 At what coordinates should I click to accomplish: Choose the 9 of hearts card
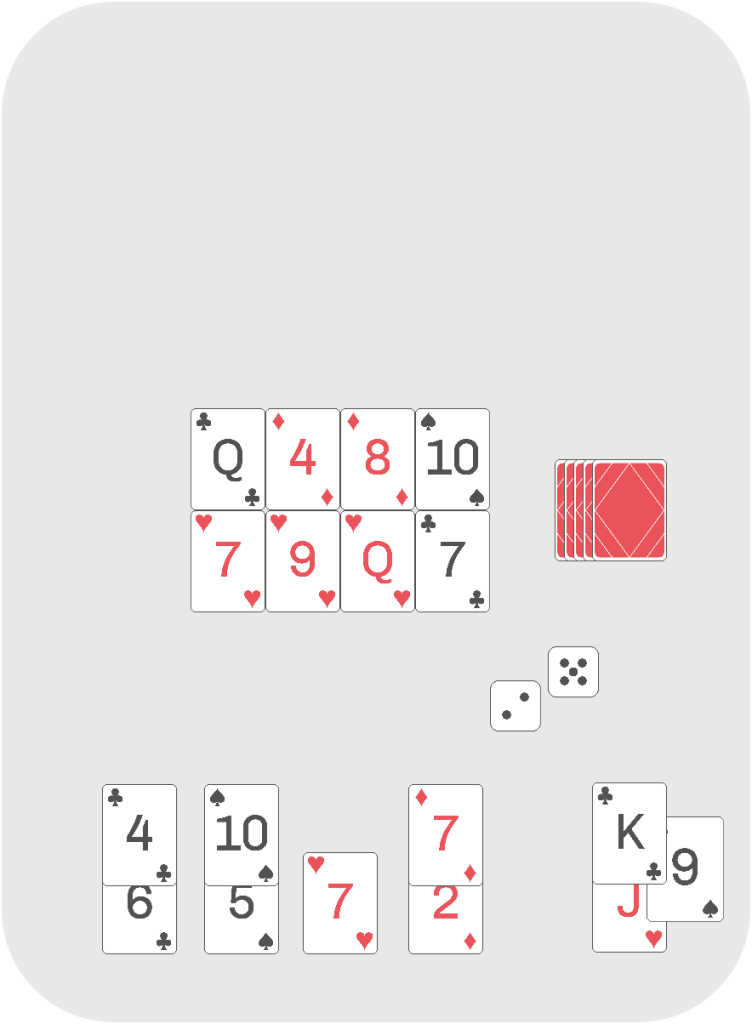coord(303,561)
